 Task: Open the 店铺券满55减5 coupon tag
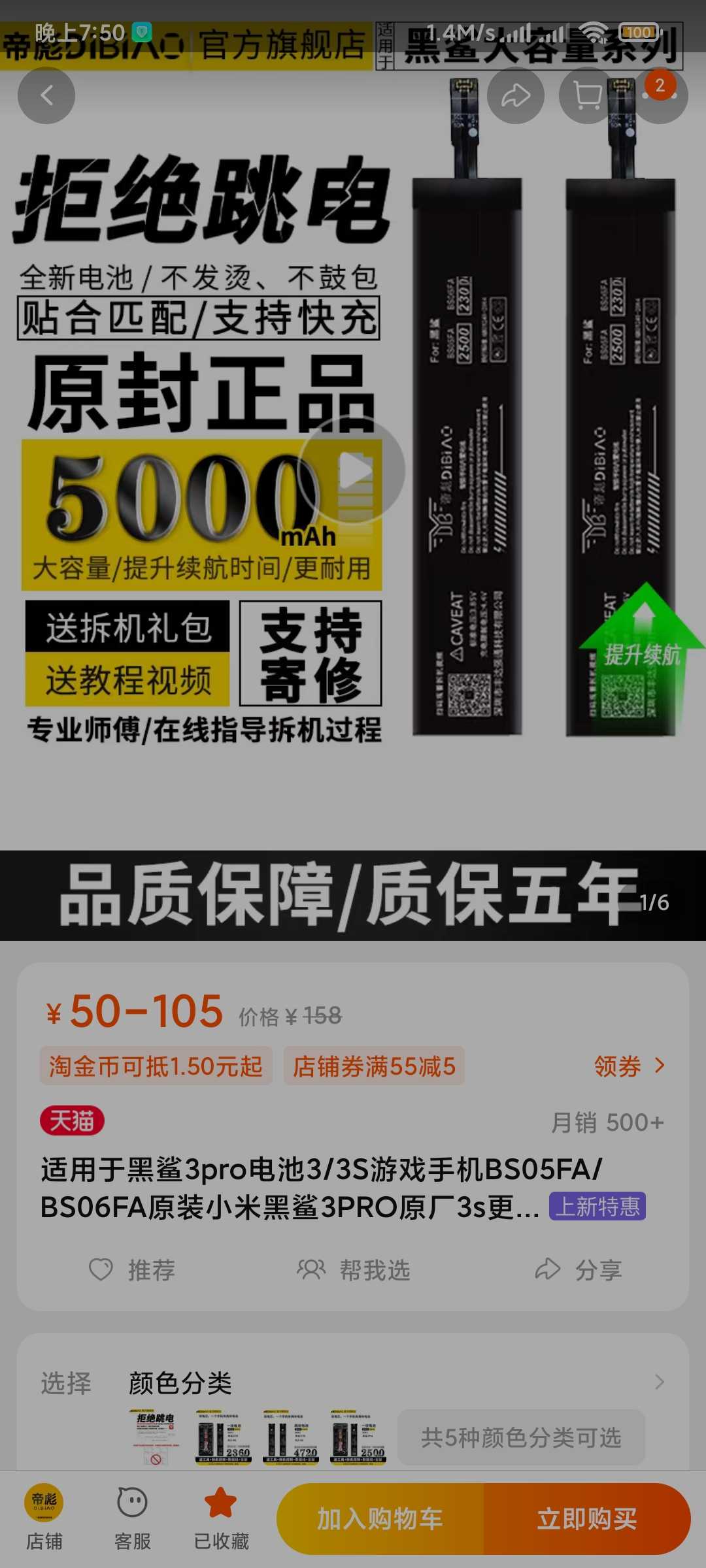click(374, 1066)
